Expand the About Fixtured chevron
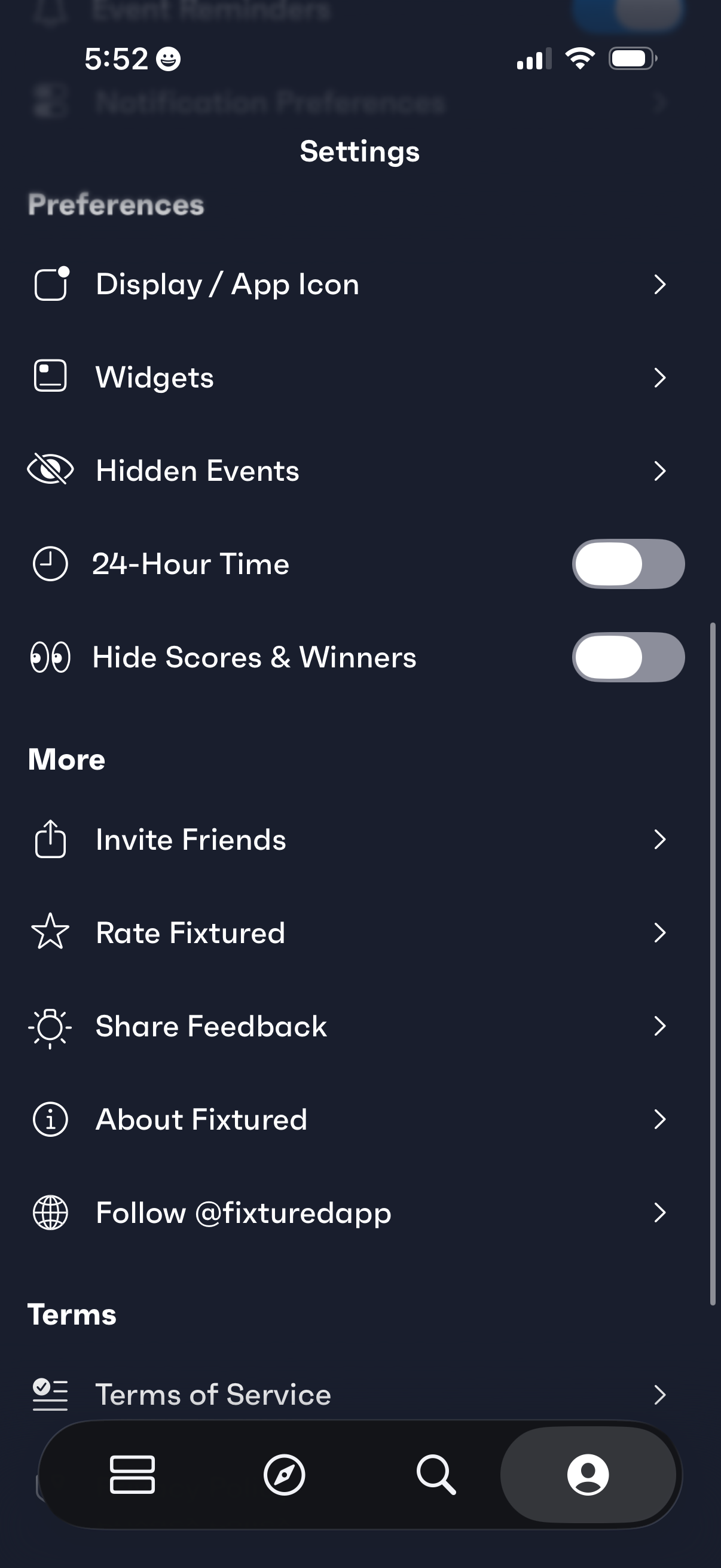 [662, 1119]
